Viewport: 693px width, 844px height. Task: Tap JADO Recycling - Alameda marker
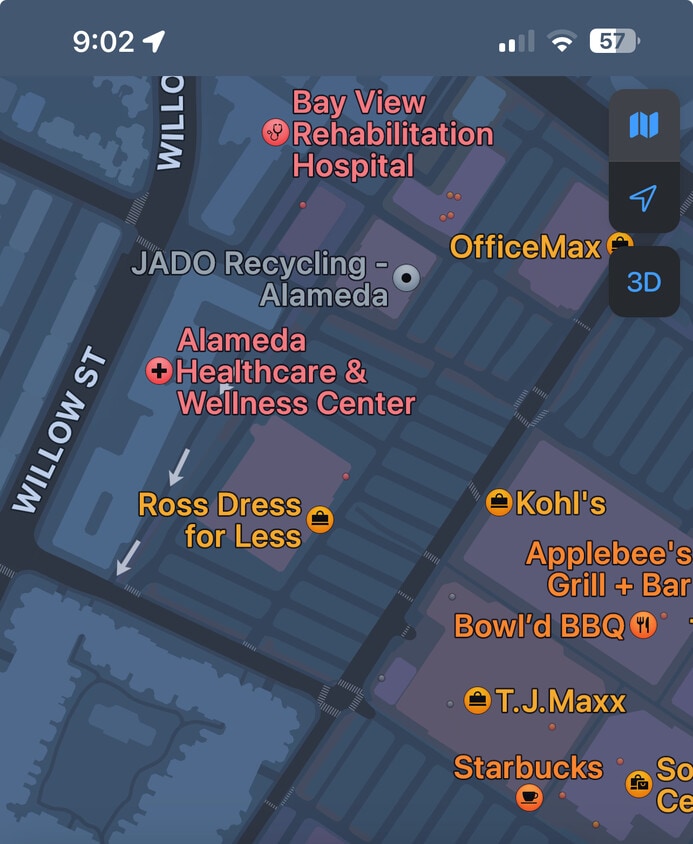(x=406, y=277)
